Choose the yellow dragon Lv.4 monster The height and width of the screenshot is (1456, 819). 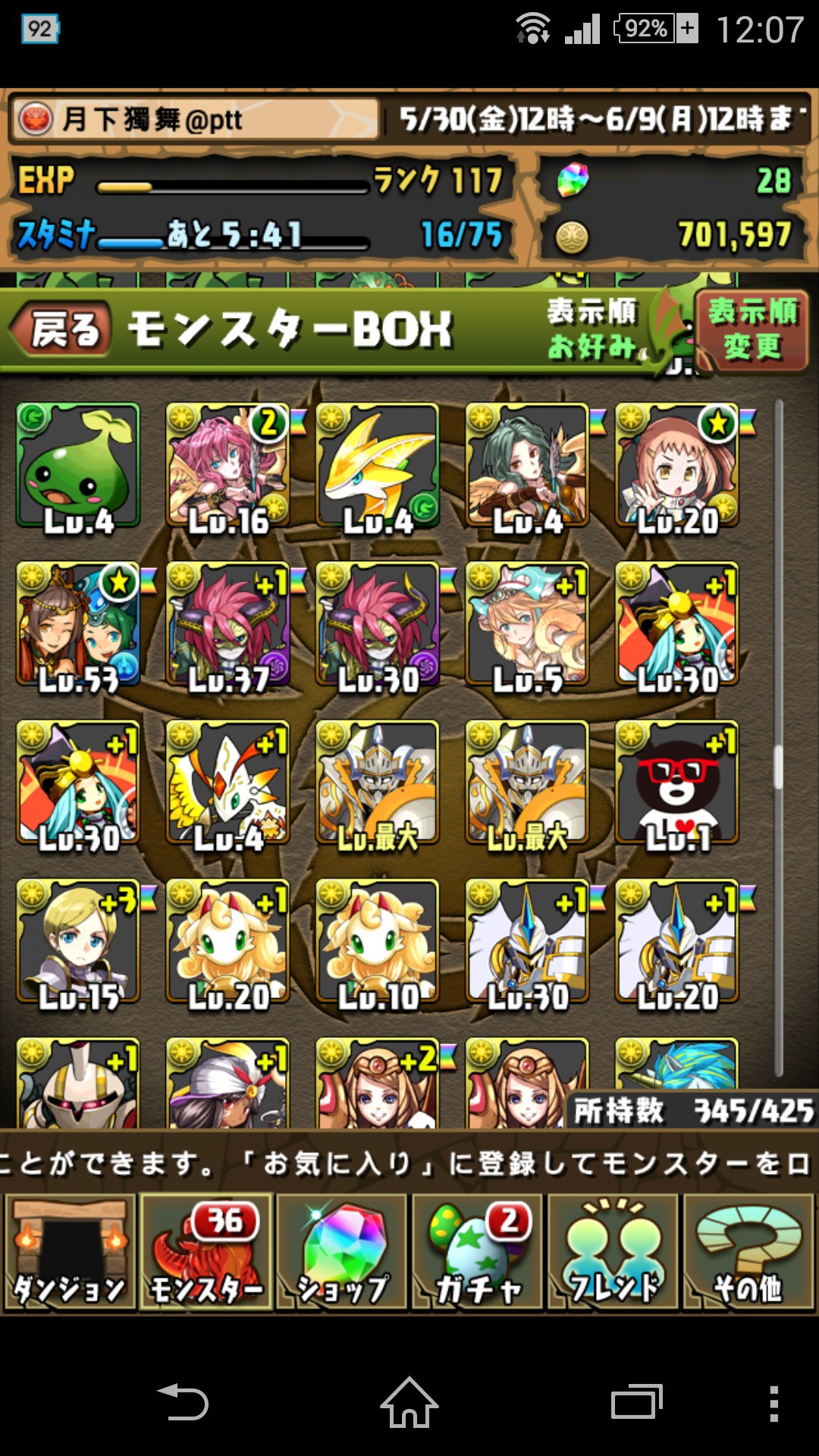[x=378, y=466]
